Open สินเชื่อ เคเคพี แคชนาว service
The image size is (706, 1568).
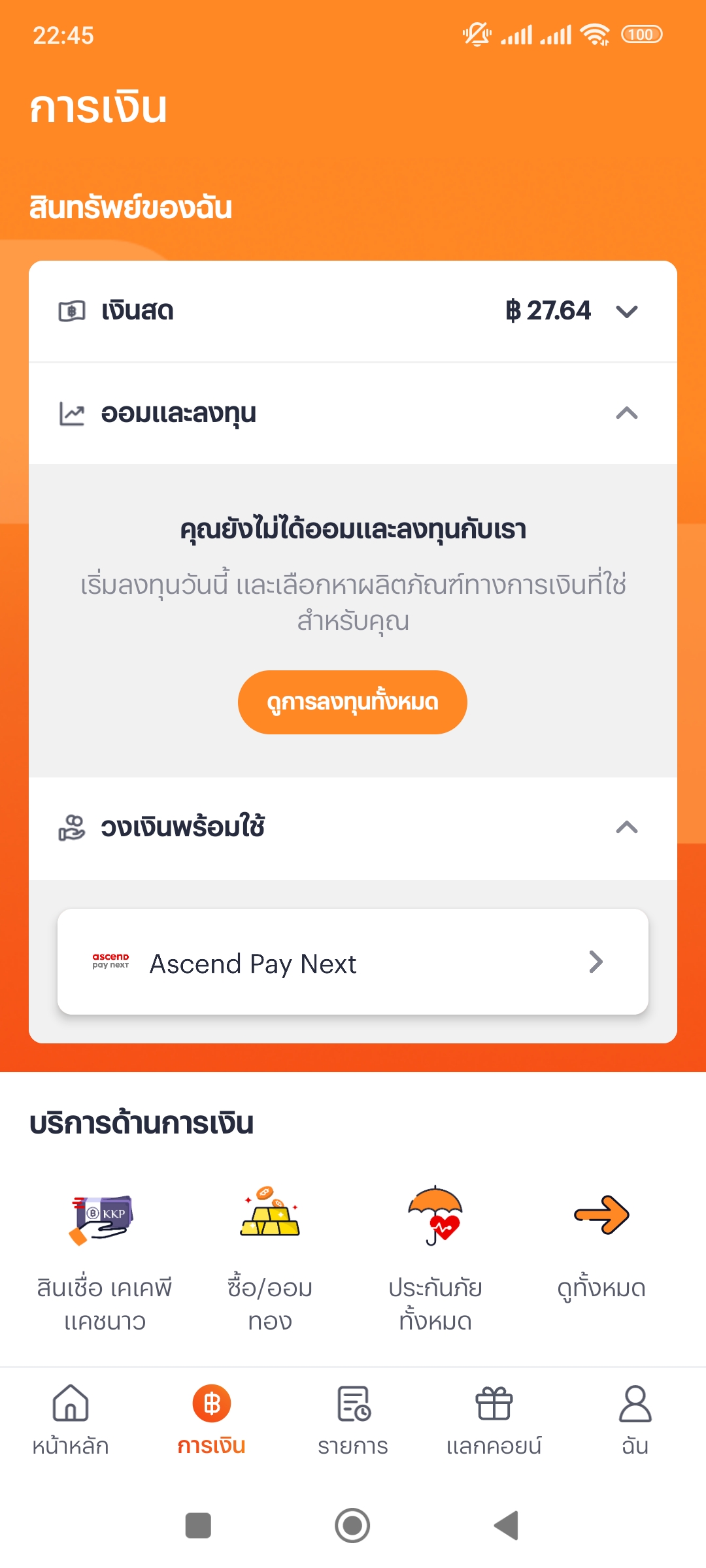(104, 1258)
